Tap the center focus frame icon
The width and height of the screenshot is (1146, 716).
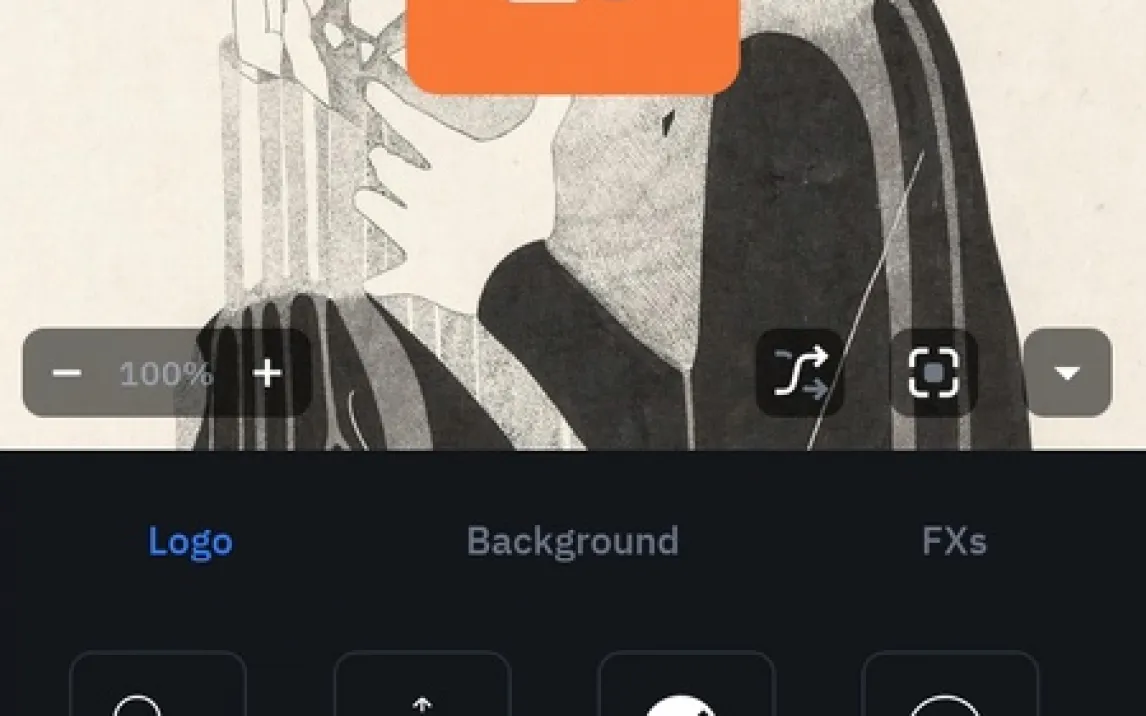[933, 373]
